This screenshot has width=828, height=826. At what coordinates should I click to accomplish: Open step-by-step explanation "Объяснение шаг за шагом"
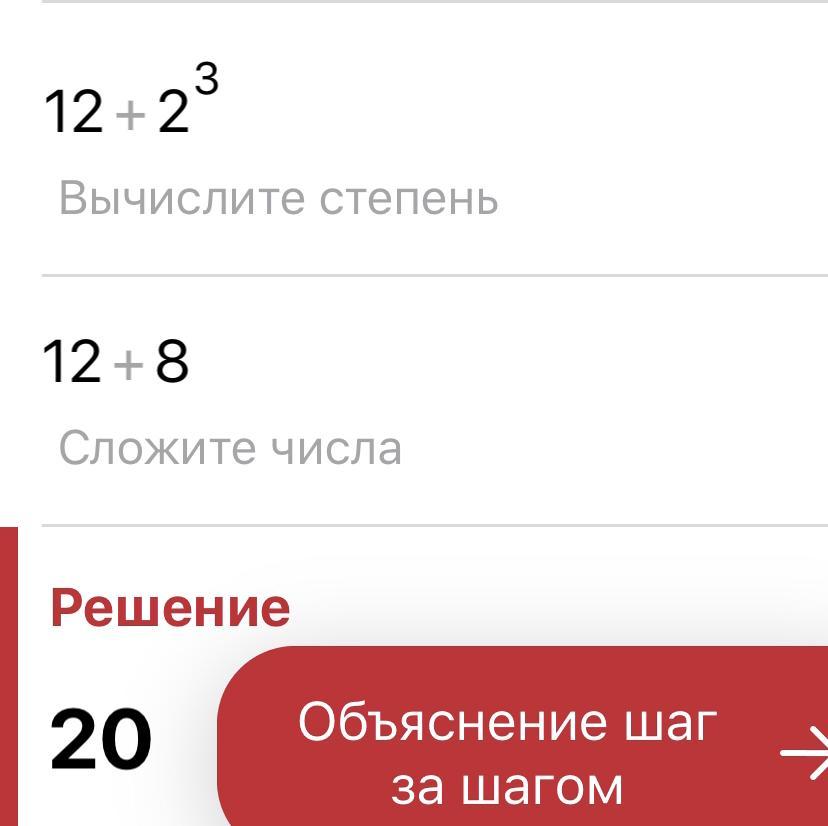(522, 736)
